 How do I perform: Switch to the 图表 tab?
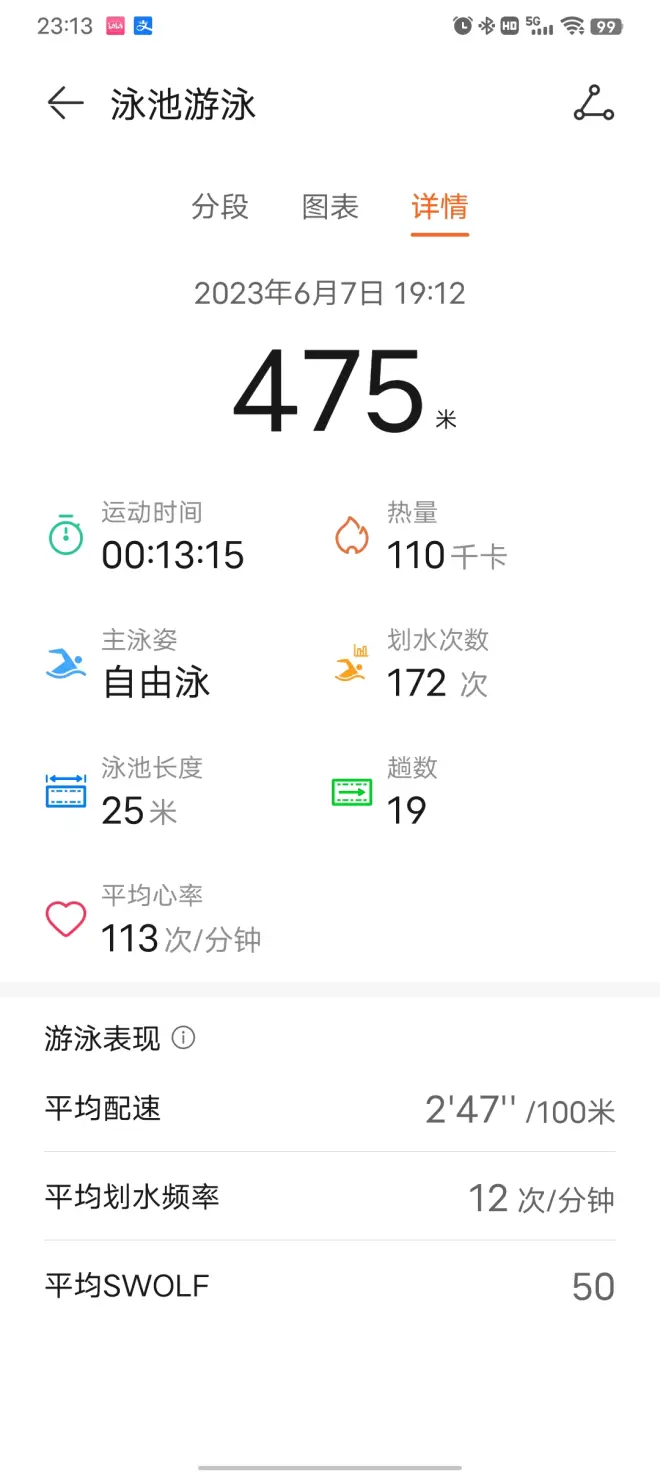[x=330, y=207]
